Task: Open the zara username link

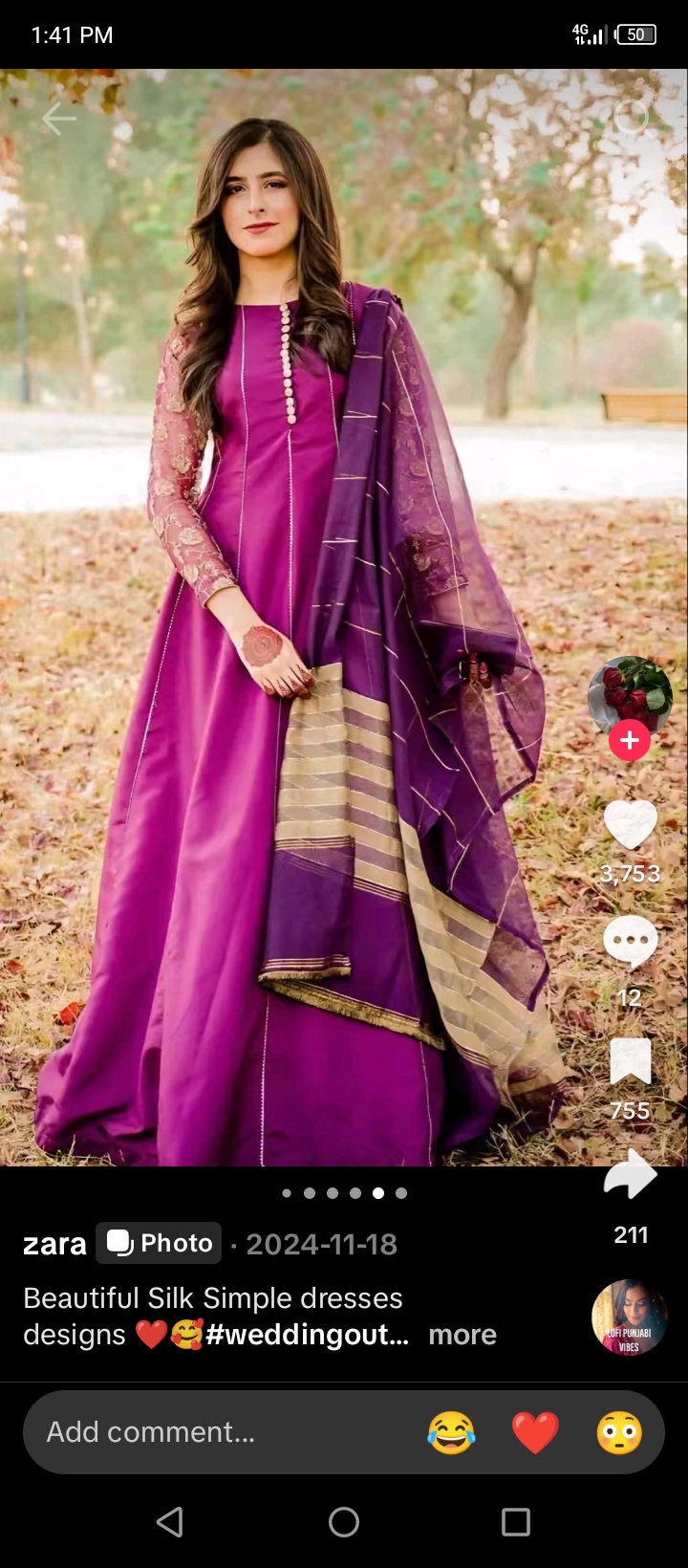Action: click(x=54, y=1244)
